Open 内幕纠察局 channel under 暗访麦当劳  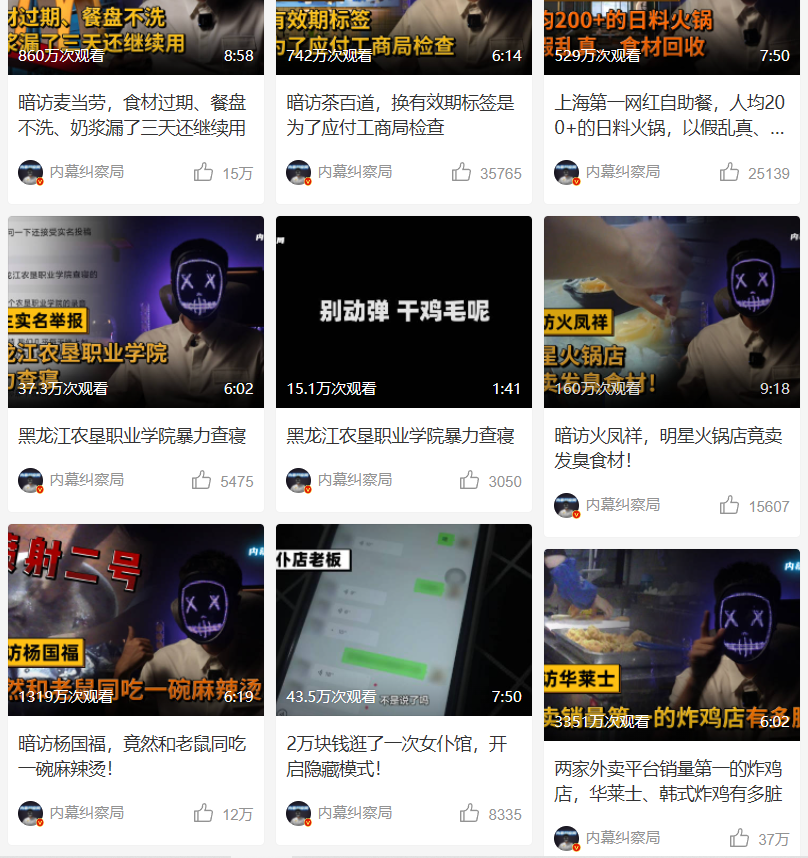click(x=86, y=172)
